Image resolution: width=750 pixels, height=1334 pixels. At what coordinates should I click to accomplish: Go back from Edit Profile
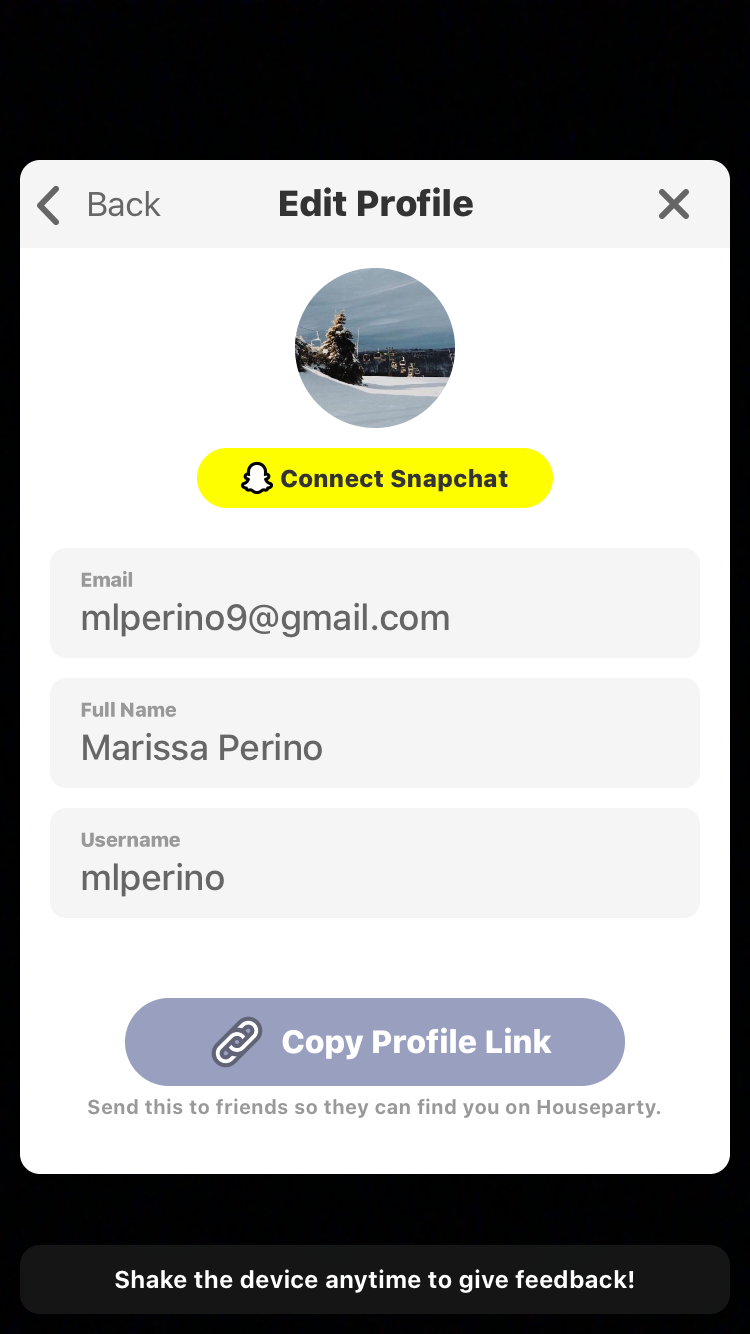coord(98,204)
